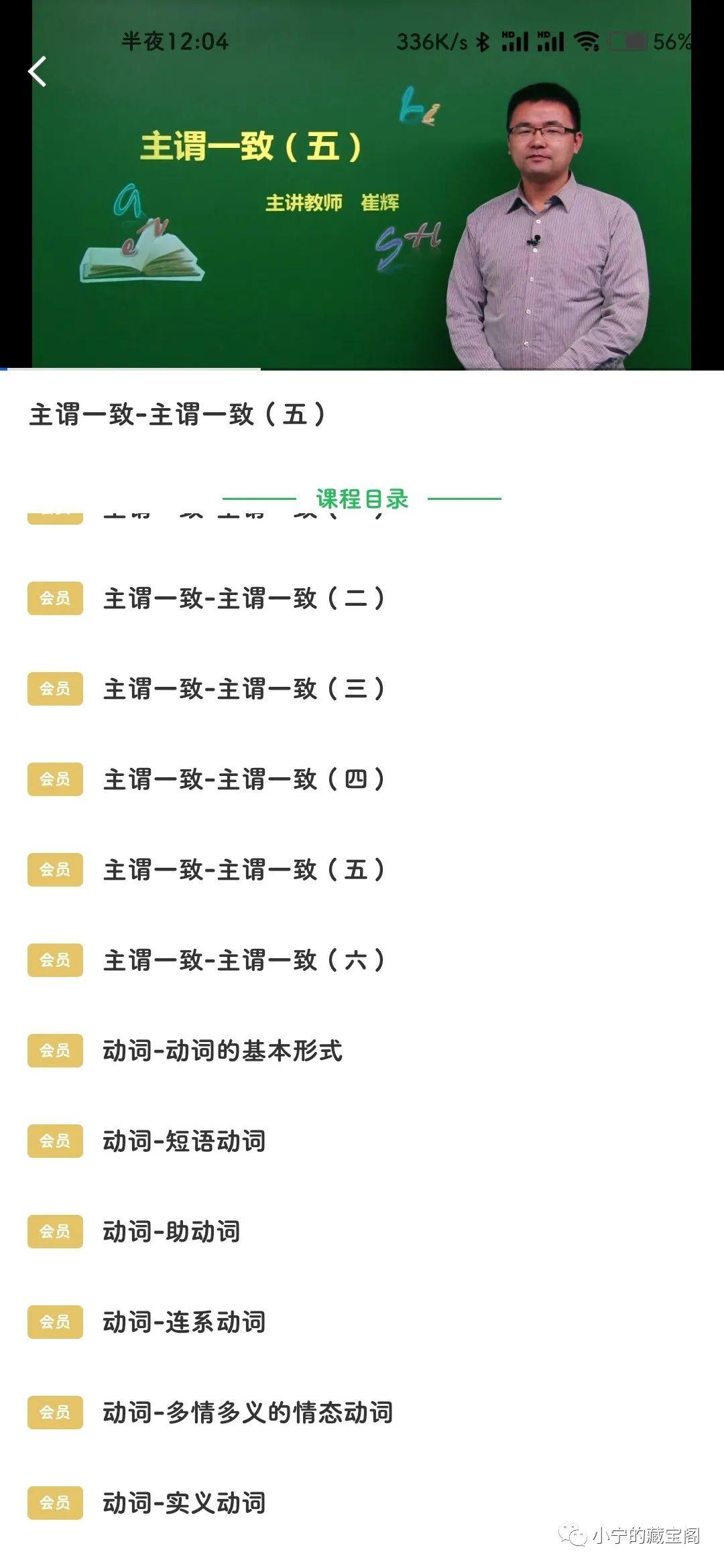Tap the video player showing 主谓一致(五)
Viewport: 724px width, 1568px height.
[x=362, y=185]
